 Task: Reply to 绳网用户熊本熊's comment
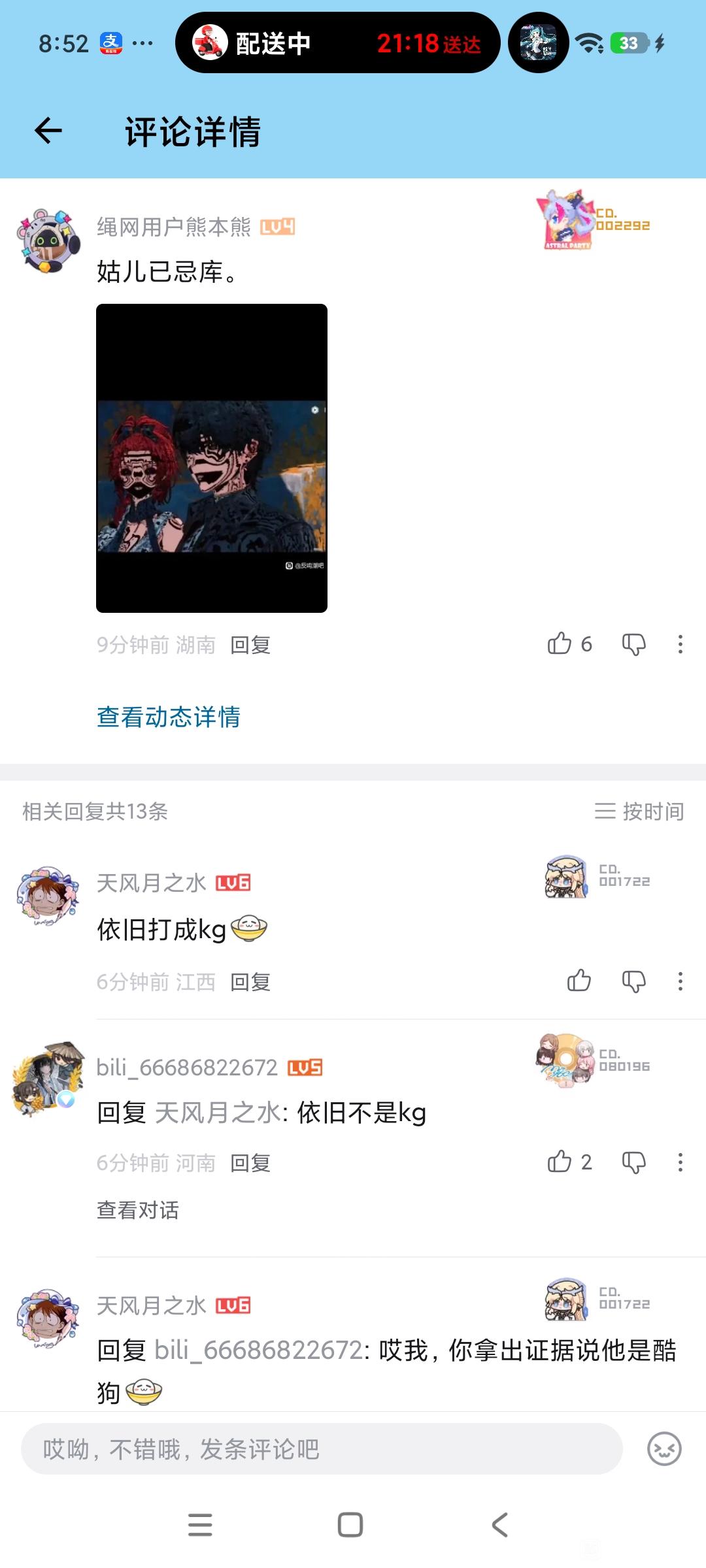point(250,645)
